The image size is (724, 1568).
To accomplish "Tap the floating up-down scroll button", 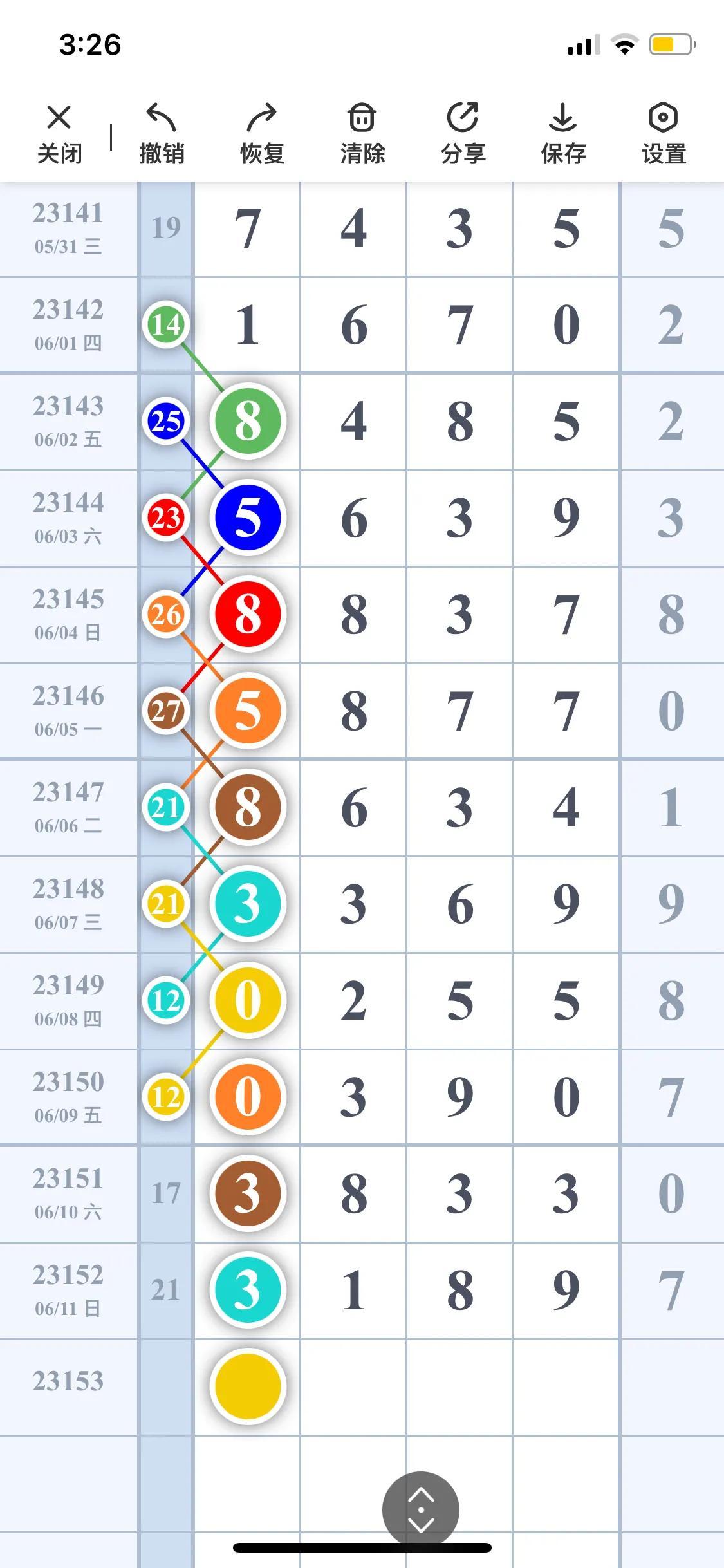I will (421, 1509).
